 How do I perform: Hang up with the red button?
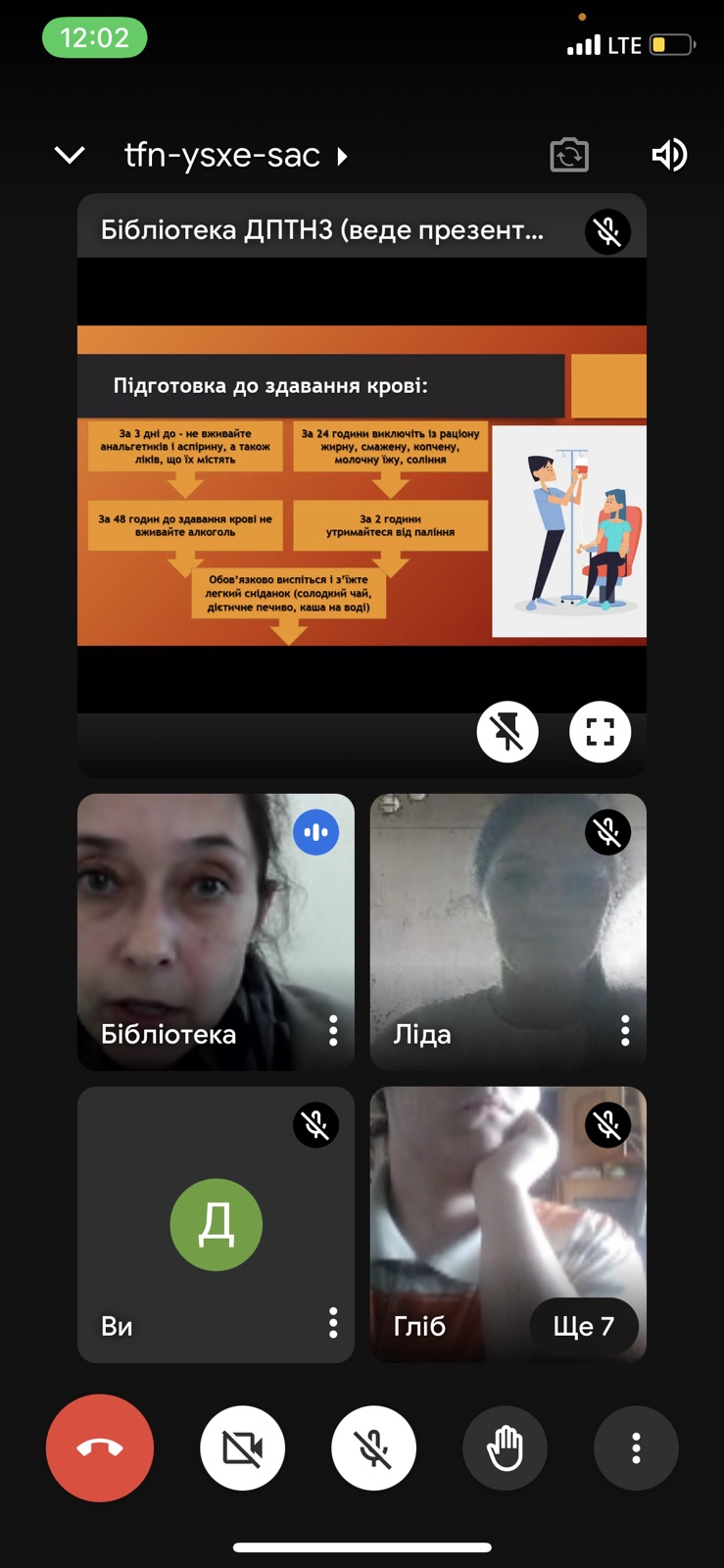point(100,1447)
